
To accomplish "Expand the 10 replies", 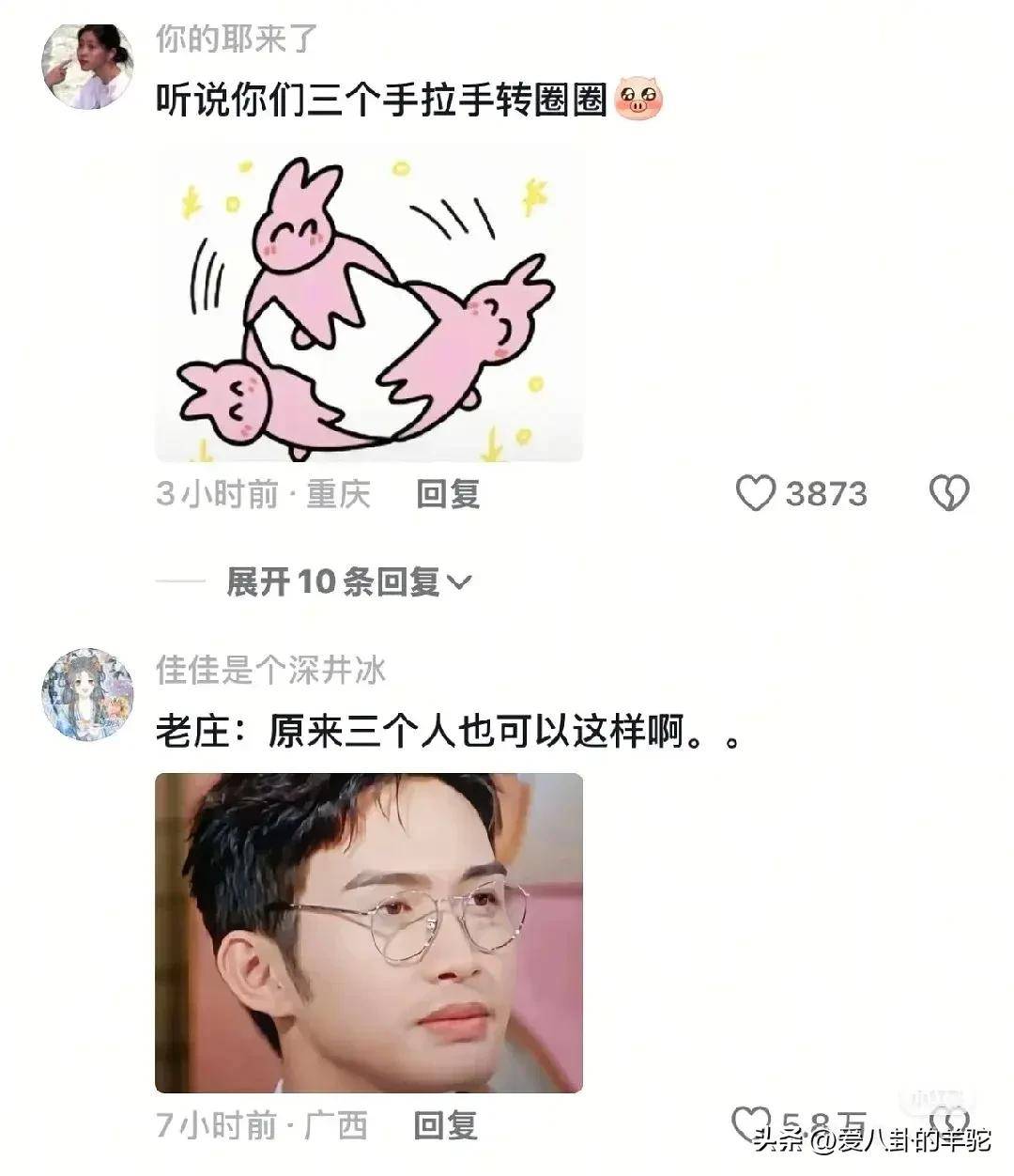I will click(x=347, y=582).
